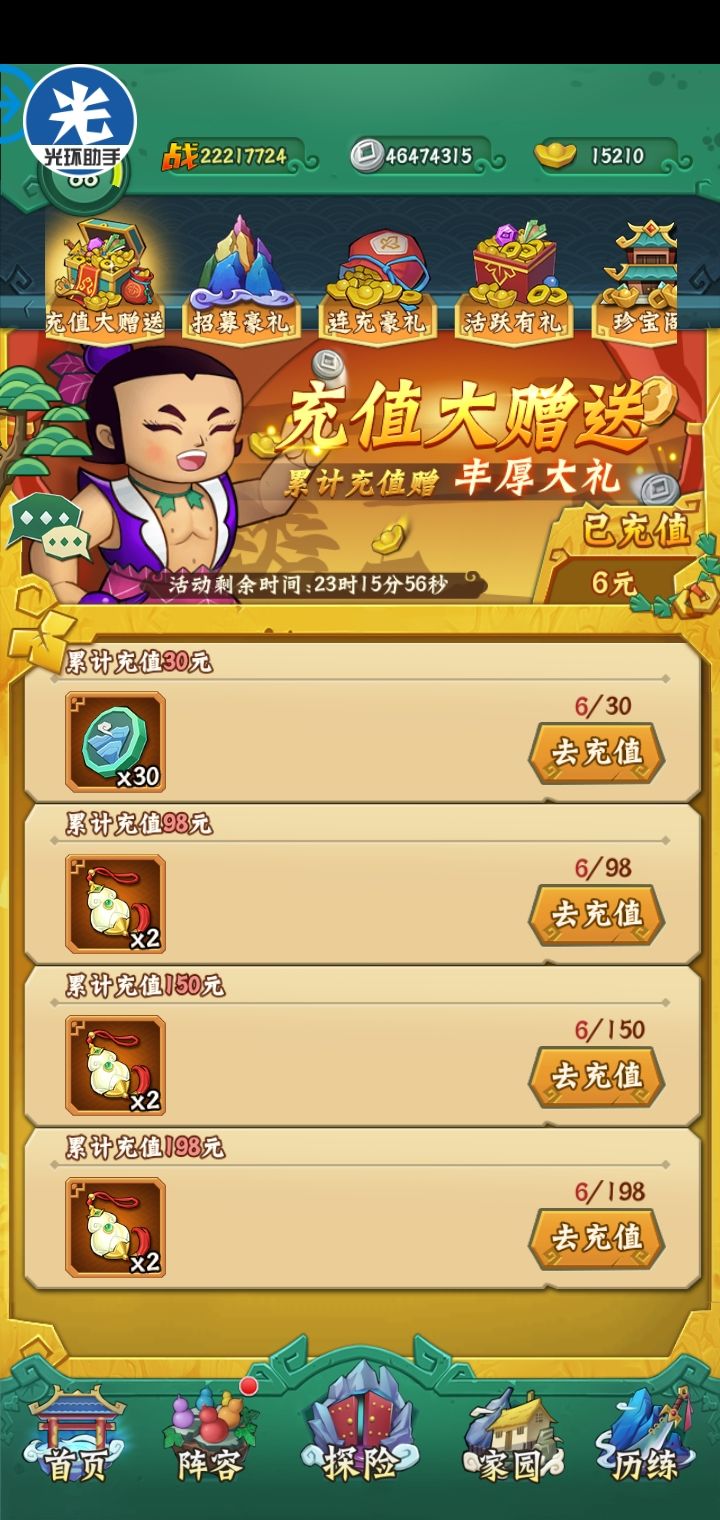Tap the 已充值 6元 total panel
720x1520 pixels.
coord(628,555)
